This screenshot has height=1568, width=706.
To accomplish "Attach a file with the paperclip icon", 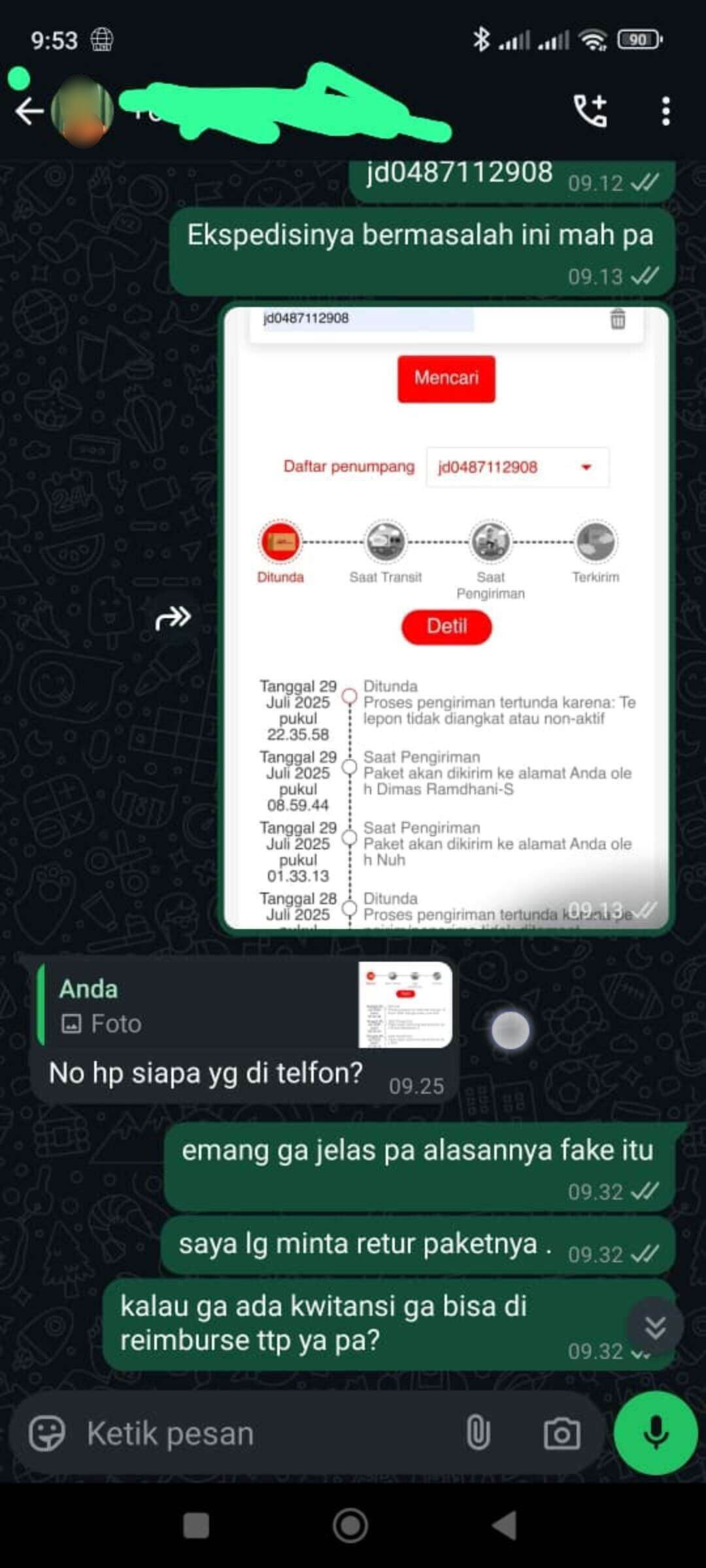I will point(478,1433).
